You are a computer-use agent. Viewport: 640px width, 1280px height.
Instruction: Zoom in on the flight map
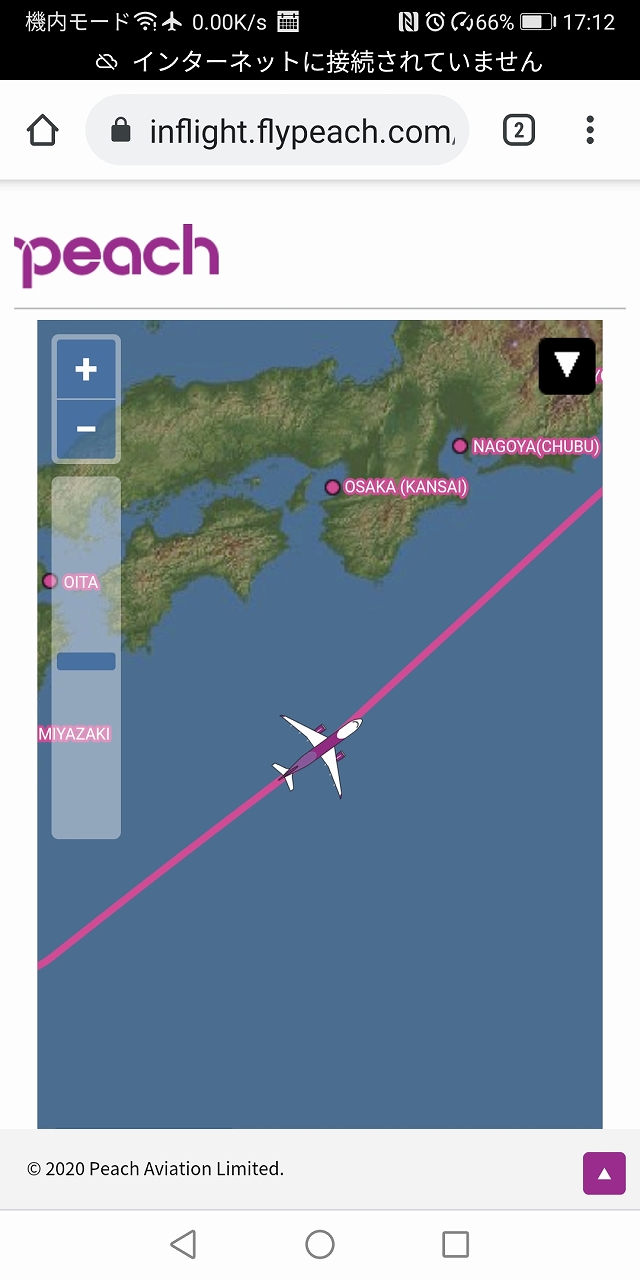coord(86,369)
